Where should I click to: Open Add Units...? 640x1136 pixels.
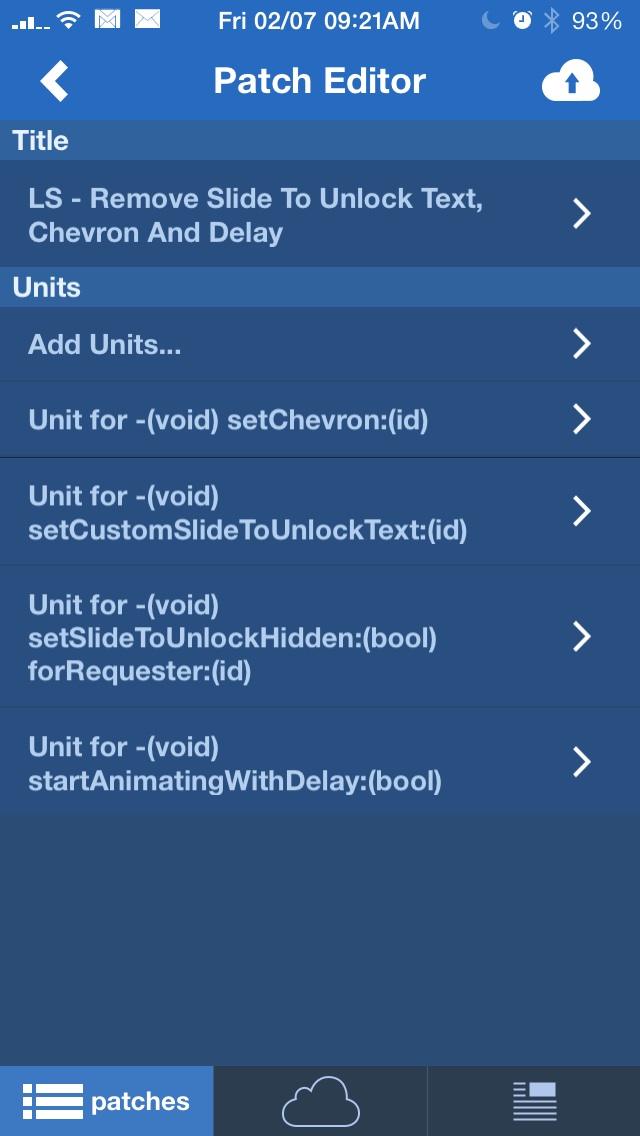coord(320,344)
